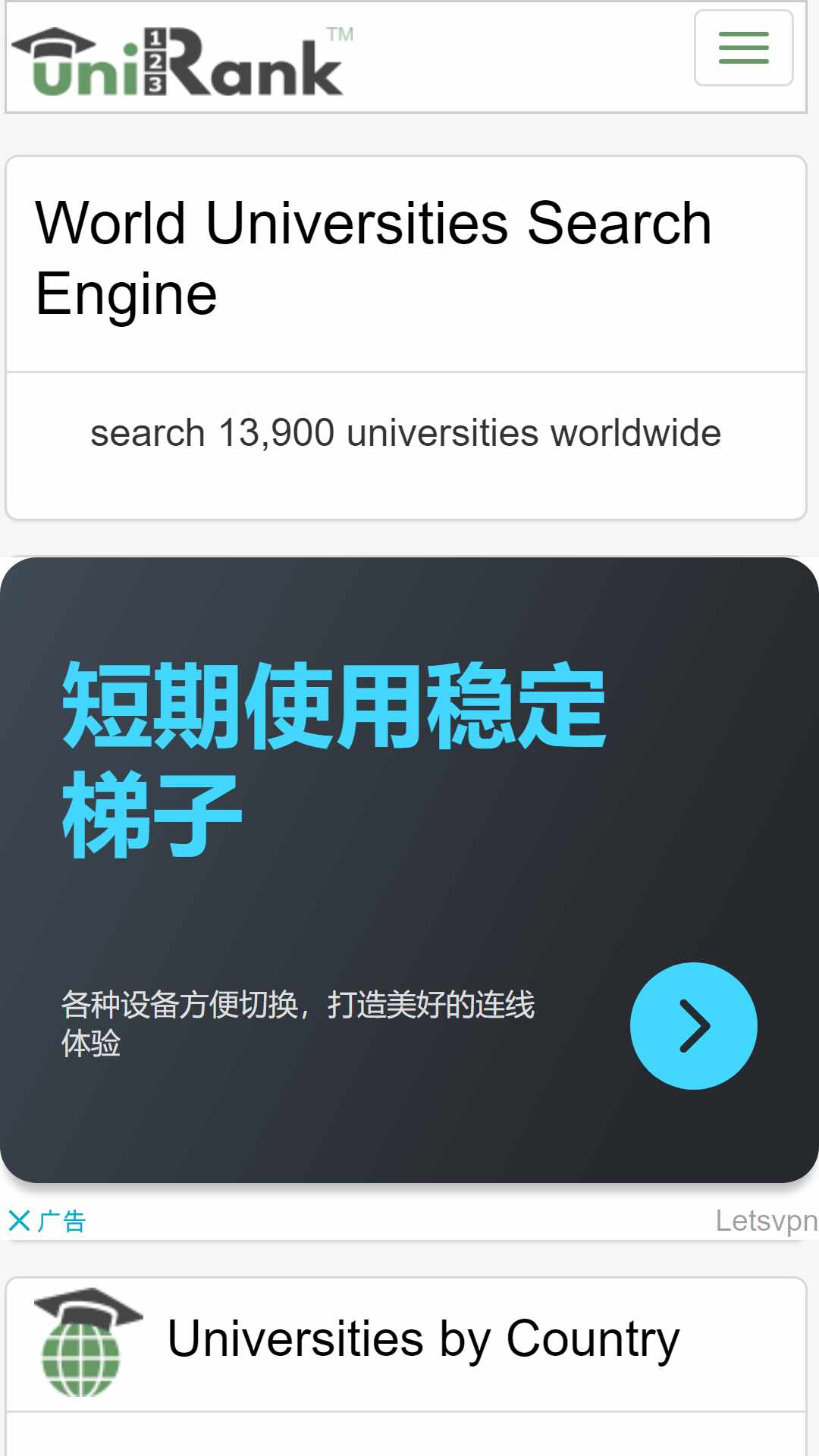
Task: Close the ad using the X icon
Action: (x=19, y=1221)
